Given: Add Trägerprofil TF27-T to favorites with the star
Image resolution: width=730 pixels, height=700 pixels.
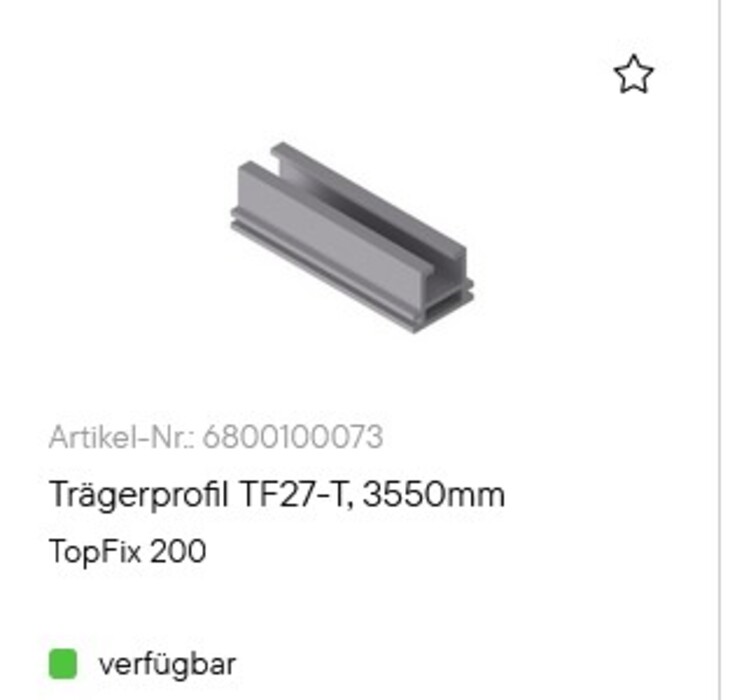Looking at the screenshot, I should [x=633, y=75].
